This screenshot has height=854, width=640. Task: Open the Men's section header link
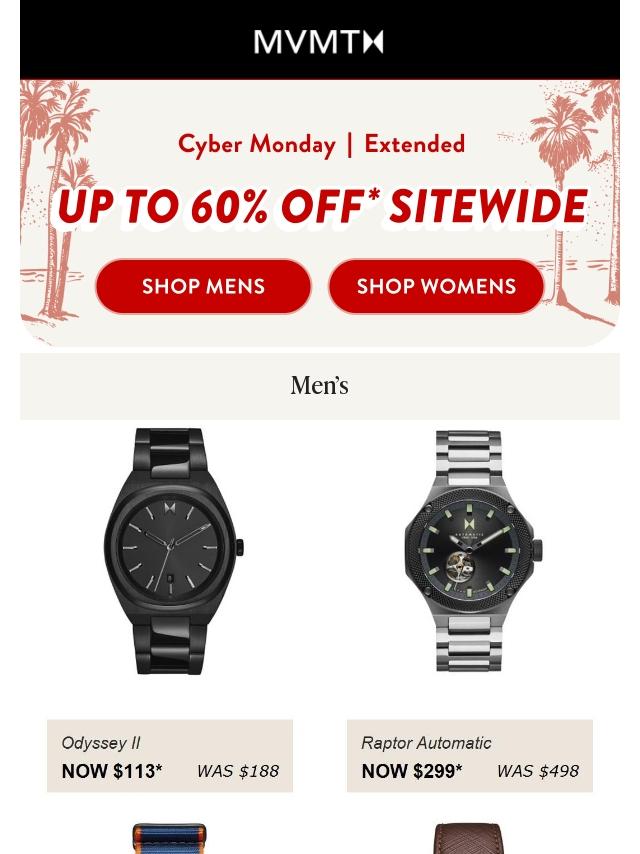coord(319,385)
